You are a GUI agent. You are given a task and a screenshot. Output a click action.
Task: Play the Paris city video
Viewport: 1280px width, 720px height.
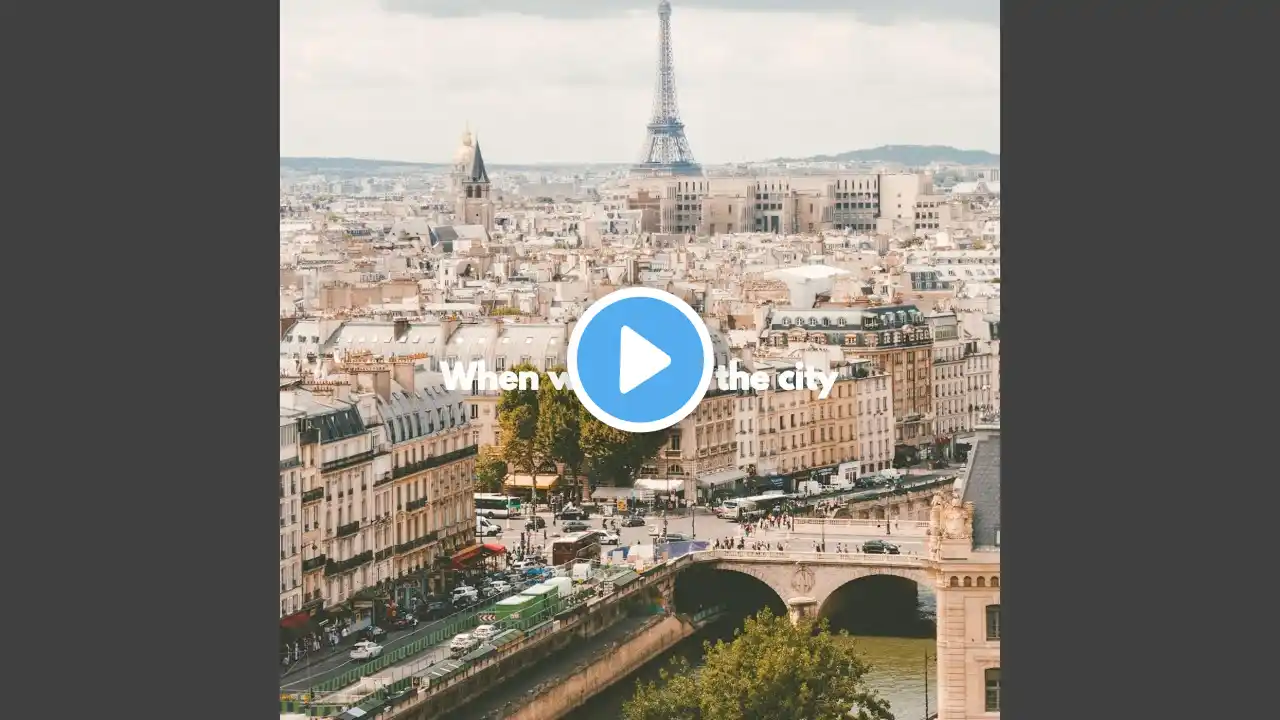click(x=640, y=360)
